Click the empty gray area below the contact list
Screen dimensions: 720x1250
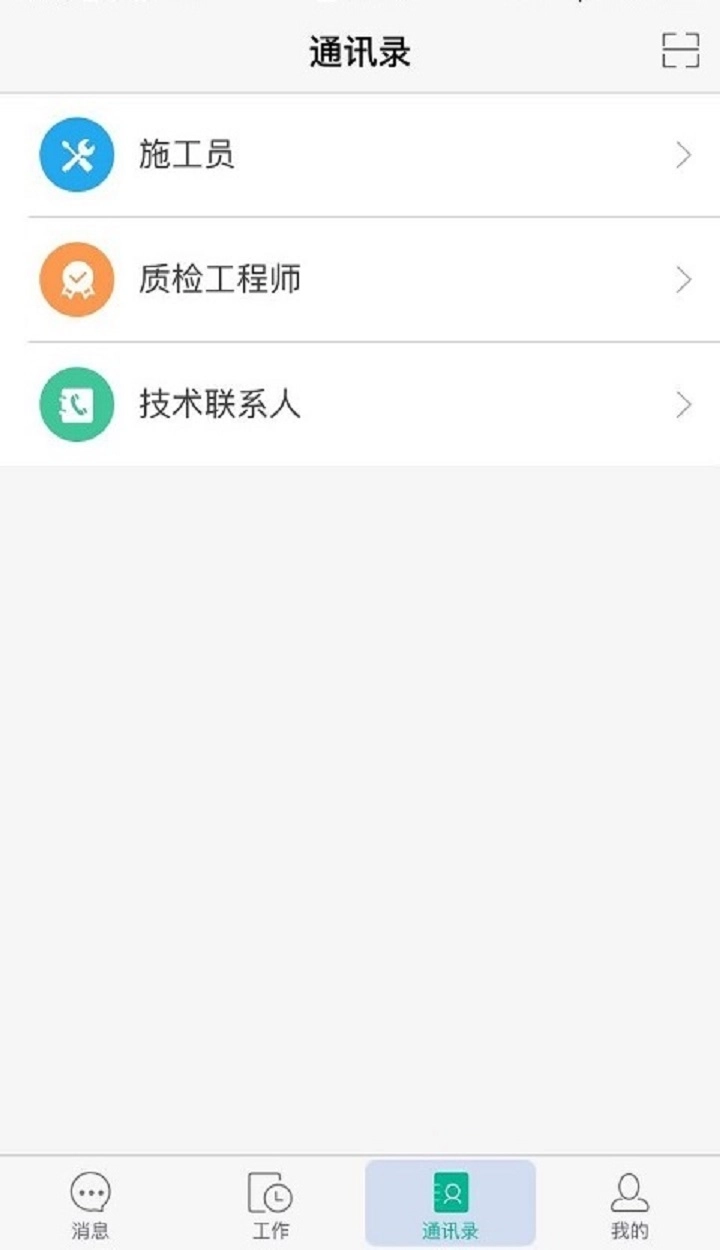[x=360, y=800]
